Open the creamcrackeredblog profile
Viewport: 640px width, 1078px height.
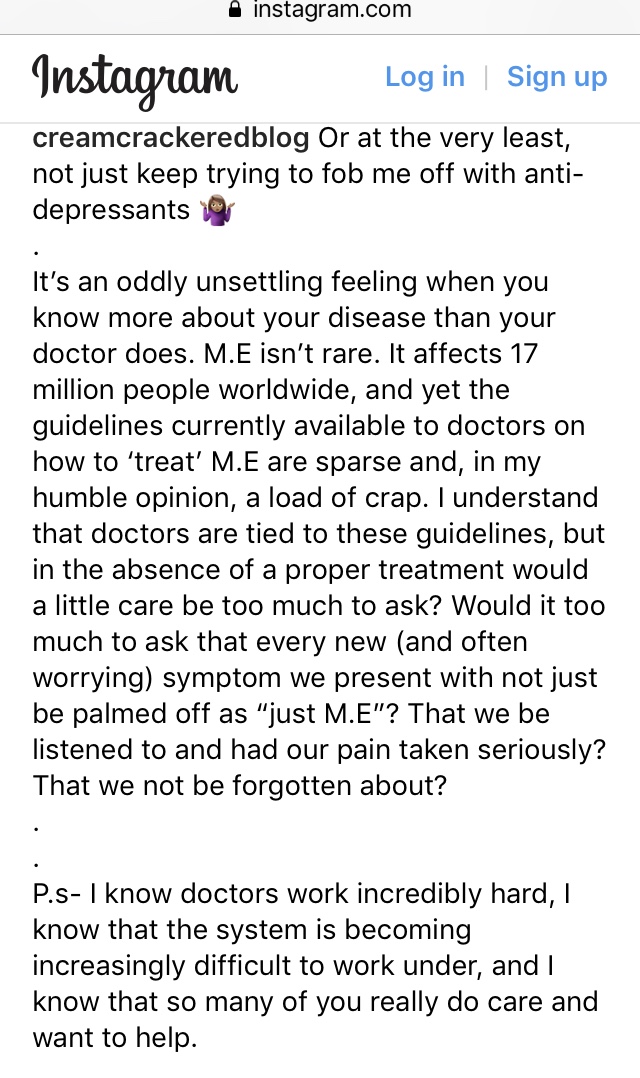point(171,138)
